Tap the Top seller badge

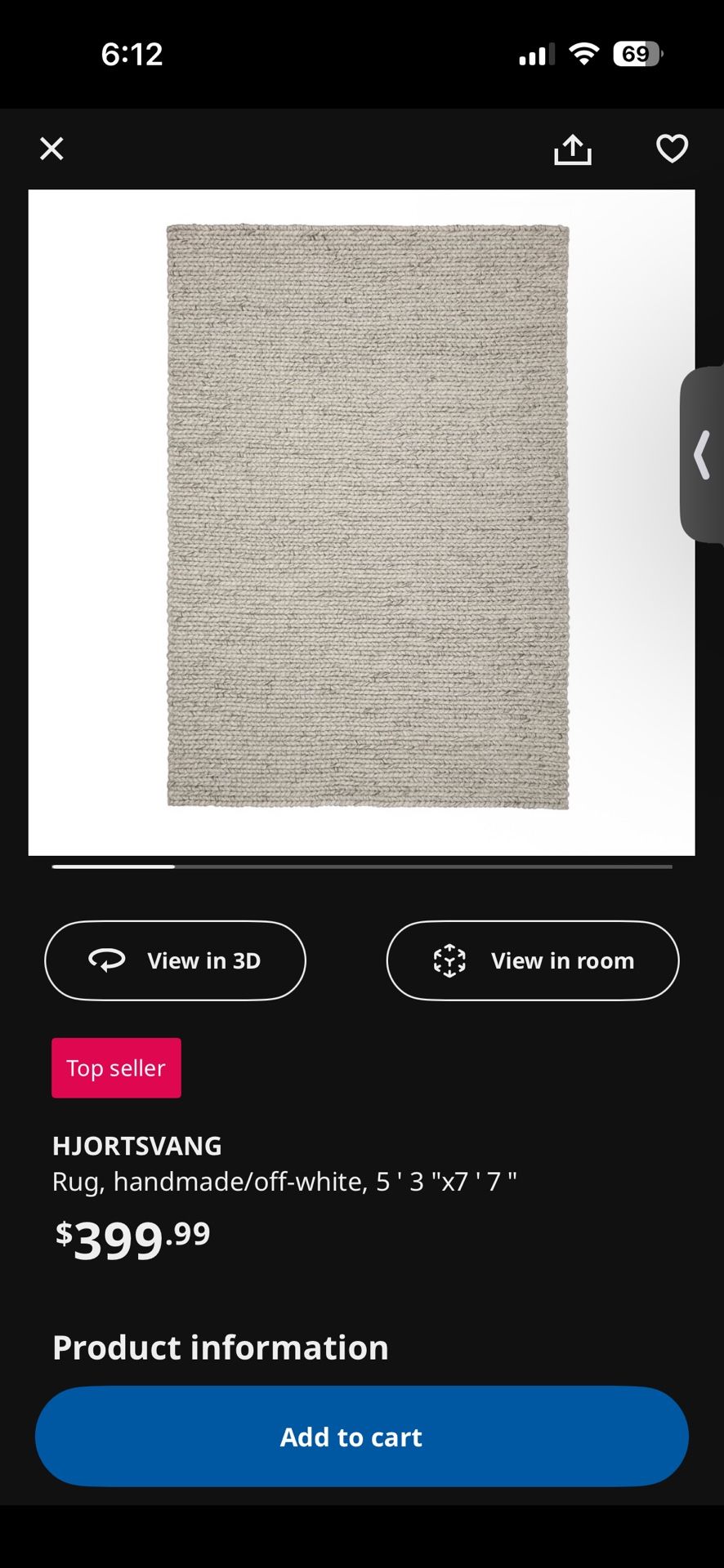[x=116, y=1067]
